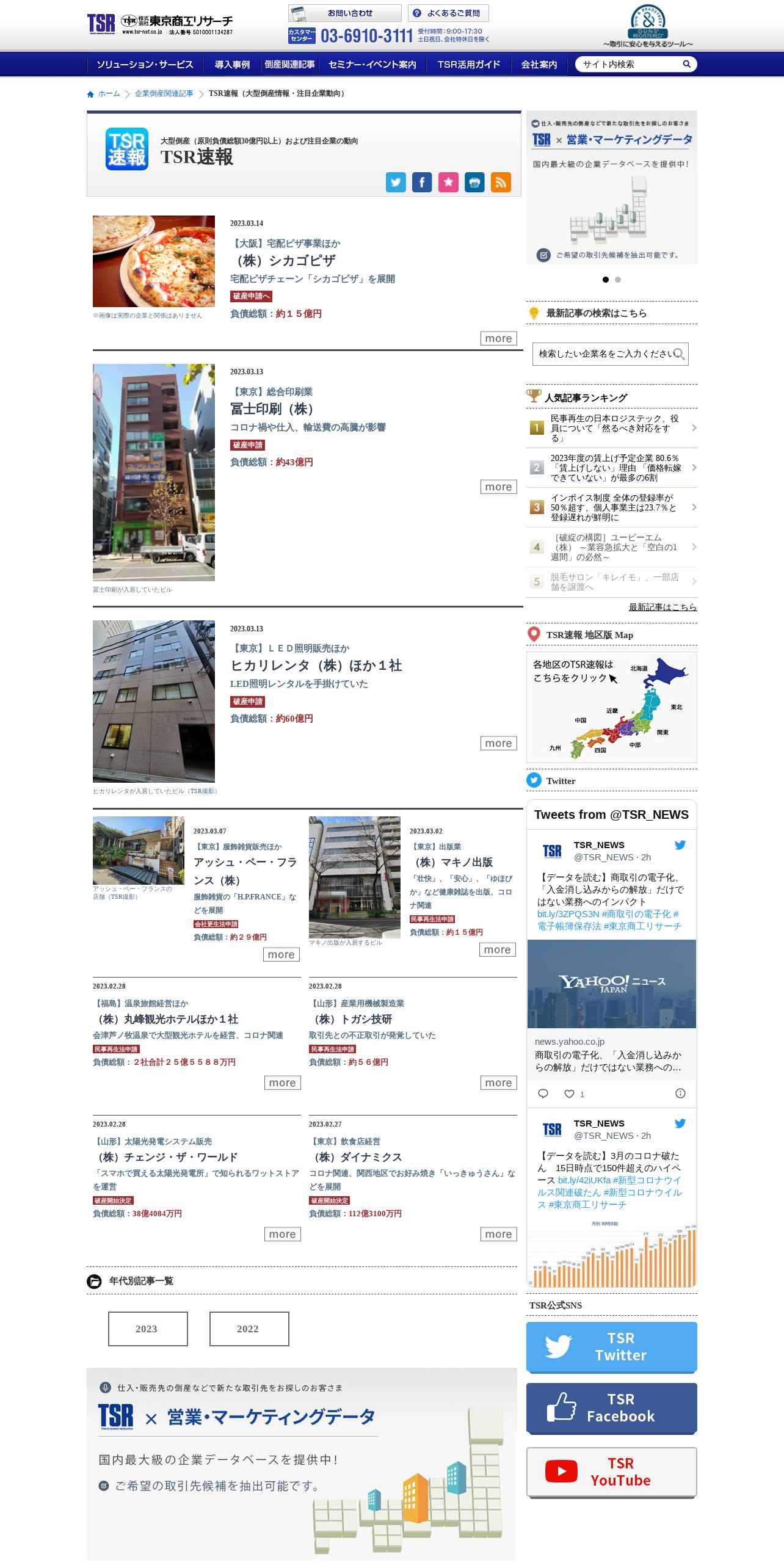The height and width of the screenshot is (1568, 784).
Task: Go to 倒産関連記事 menu item
Action: 289,64
